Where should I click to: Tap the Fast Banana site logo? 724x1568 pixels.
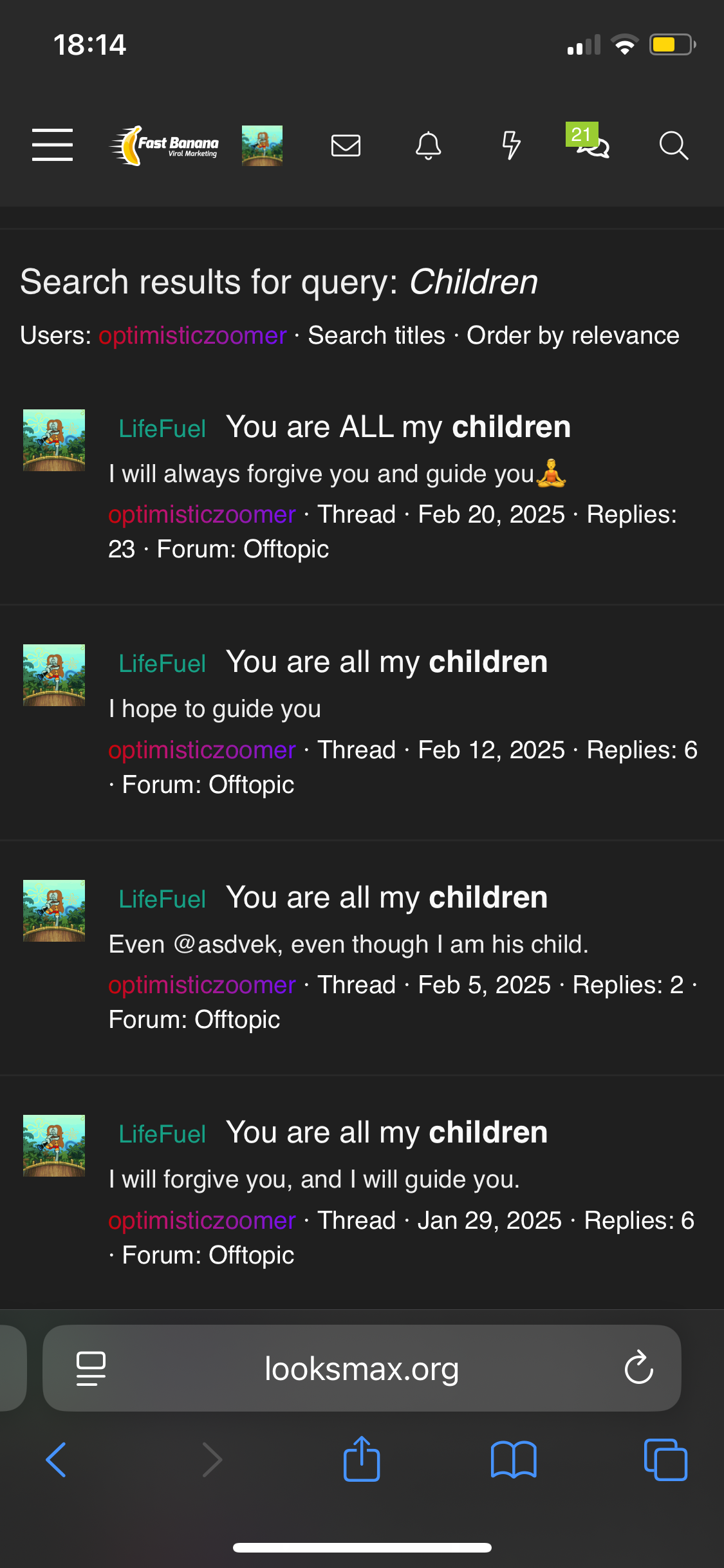point(165,145)
